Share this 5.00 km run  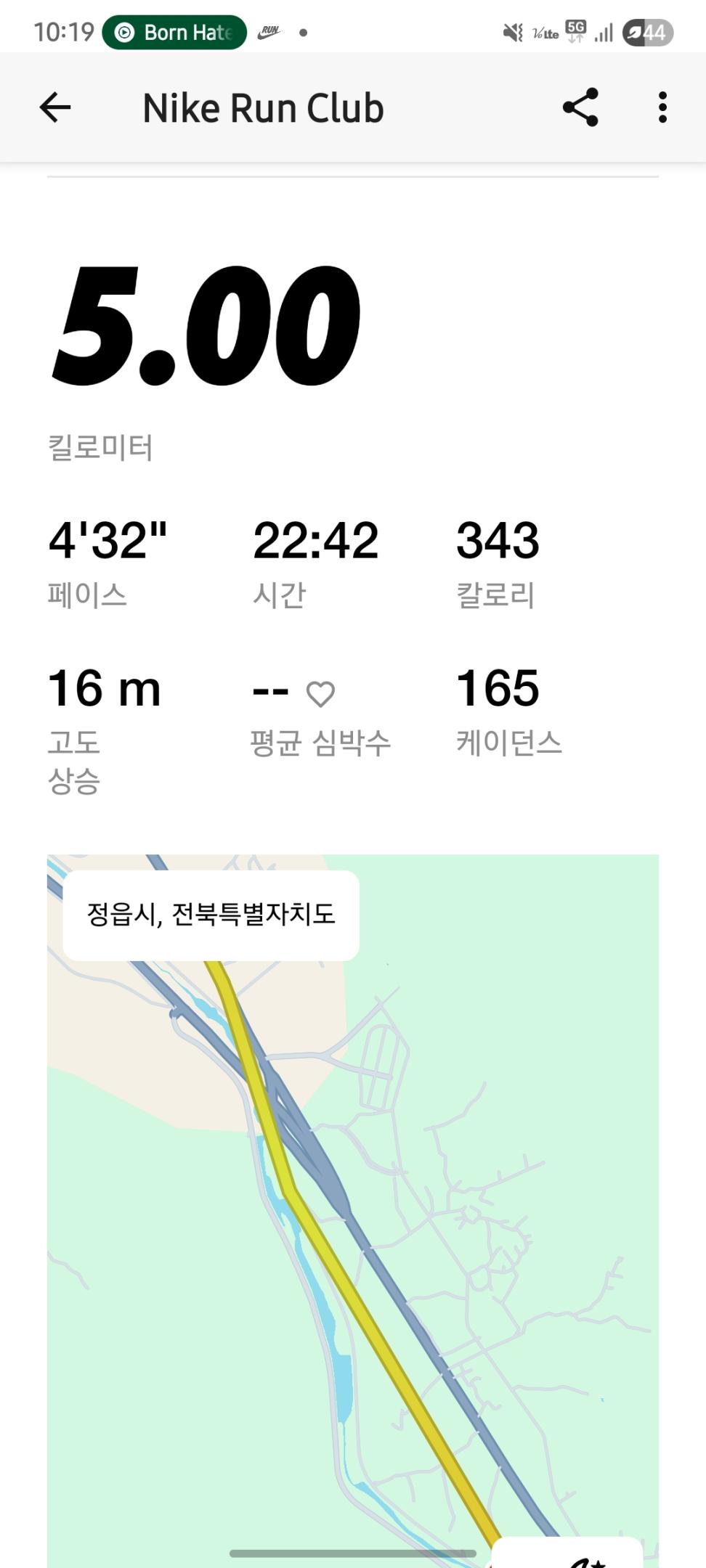580,107
